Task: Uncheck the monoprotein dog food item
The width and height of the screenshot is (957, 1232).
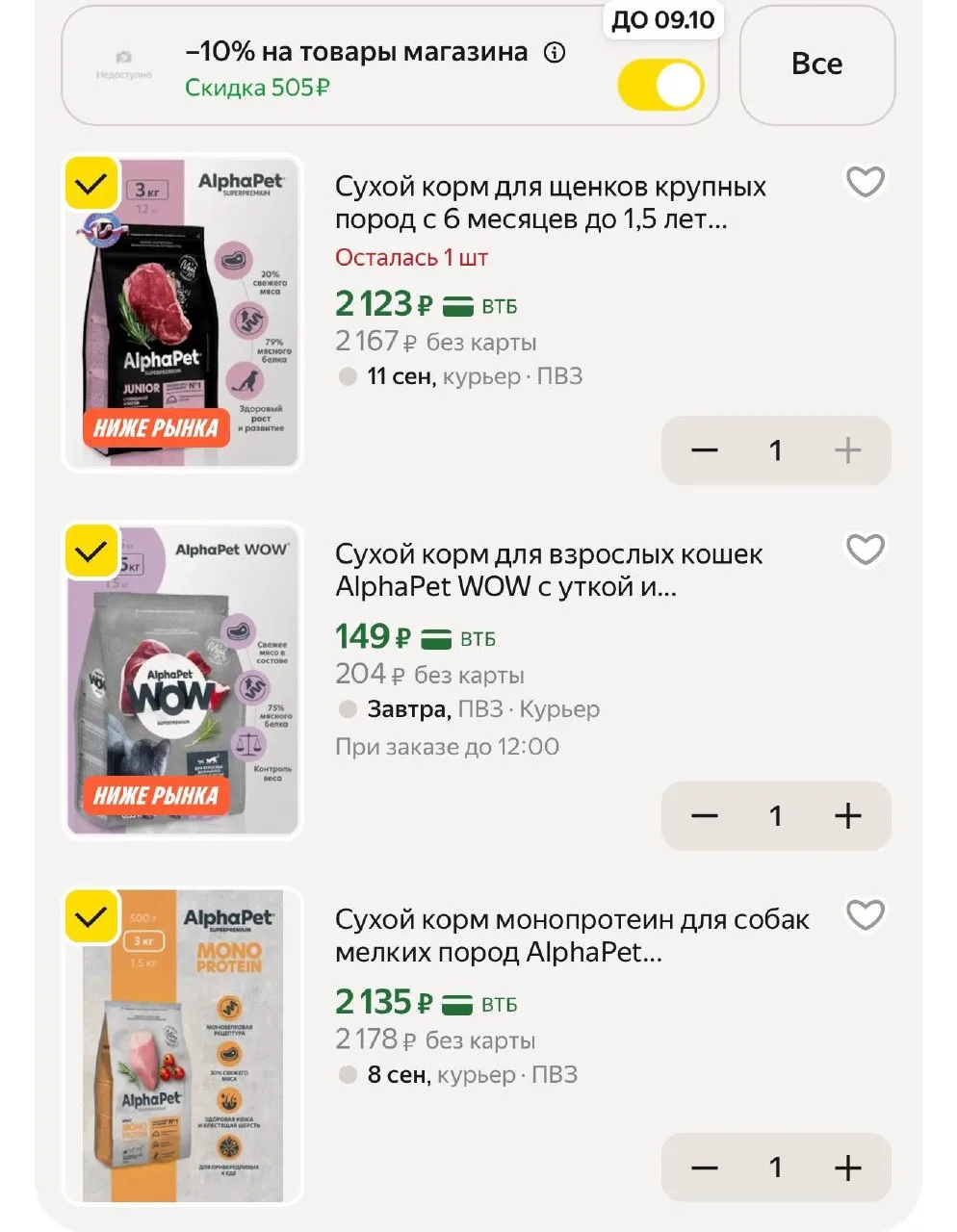Action: point(91,917)
